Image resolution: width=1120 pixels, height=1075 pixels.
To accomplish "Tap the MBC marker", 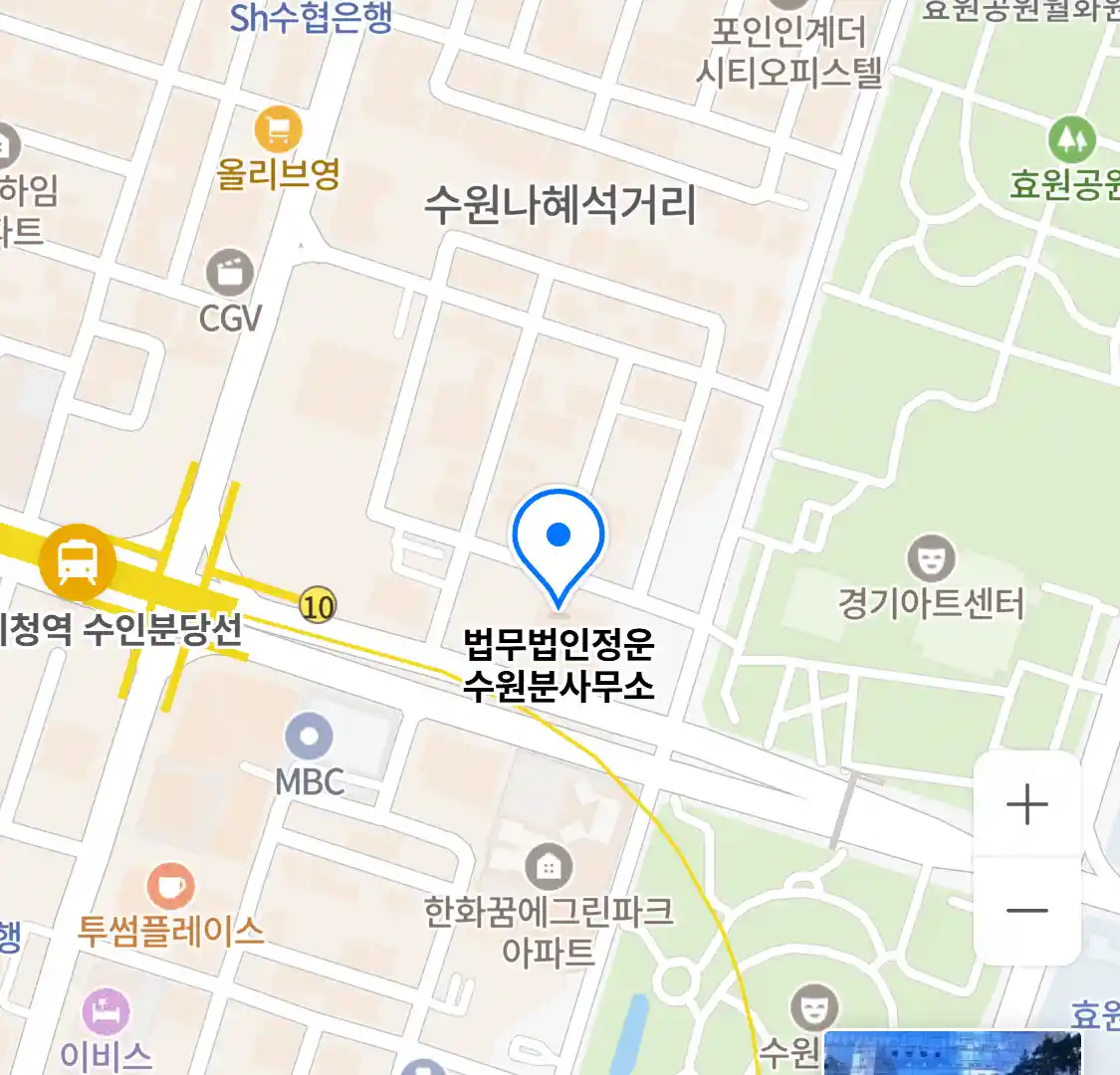I will point(309,738).
